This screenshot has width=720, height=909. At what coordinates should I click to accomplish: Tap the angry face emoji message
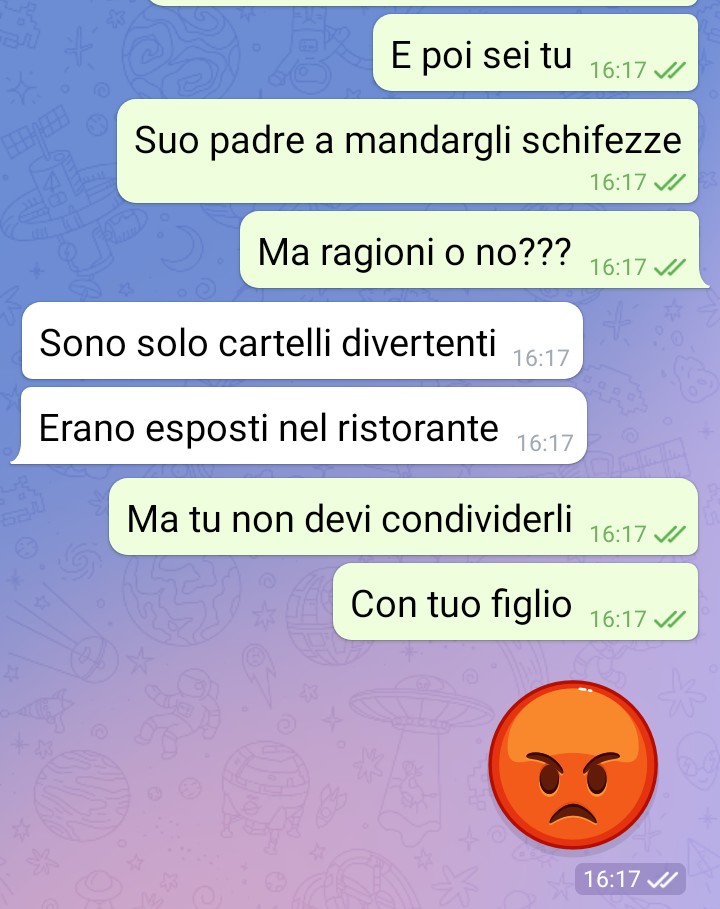573,767
